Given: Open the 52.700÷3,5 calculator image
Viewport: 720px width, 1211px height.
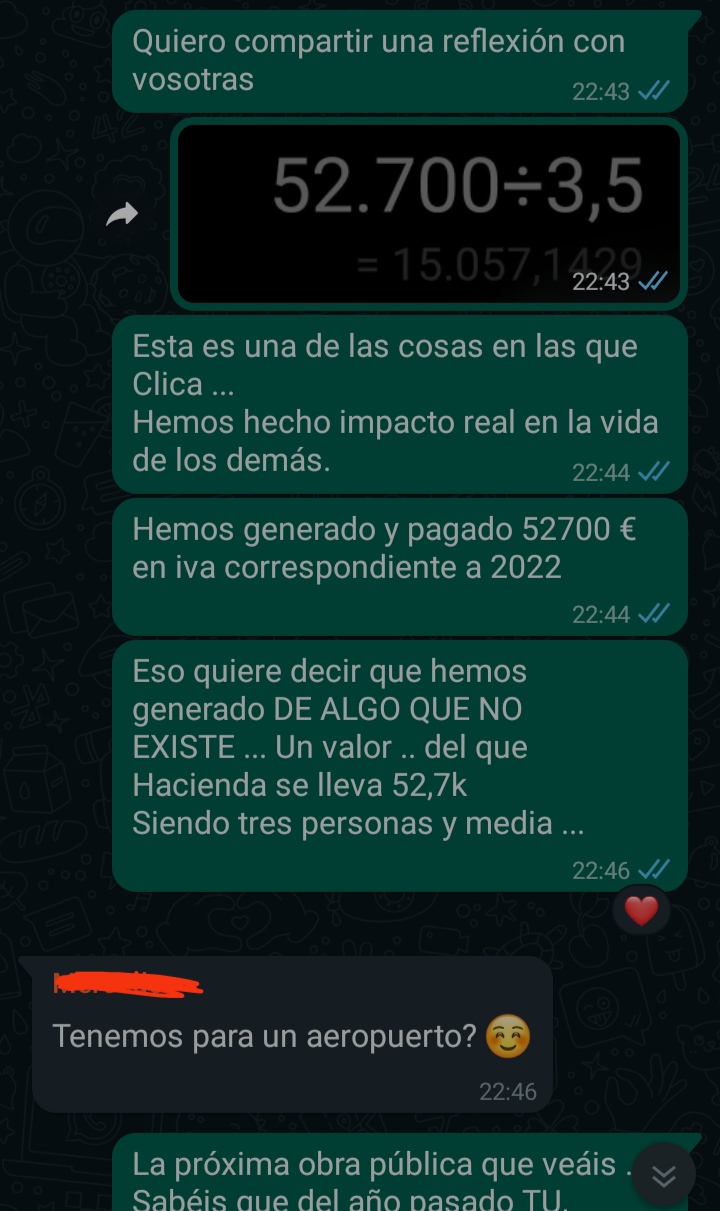Looking at the screenshot, I should pyautogui.click(x=429, y=214).
